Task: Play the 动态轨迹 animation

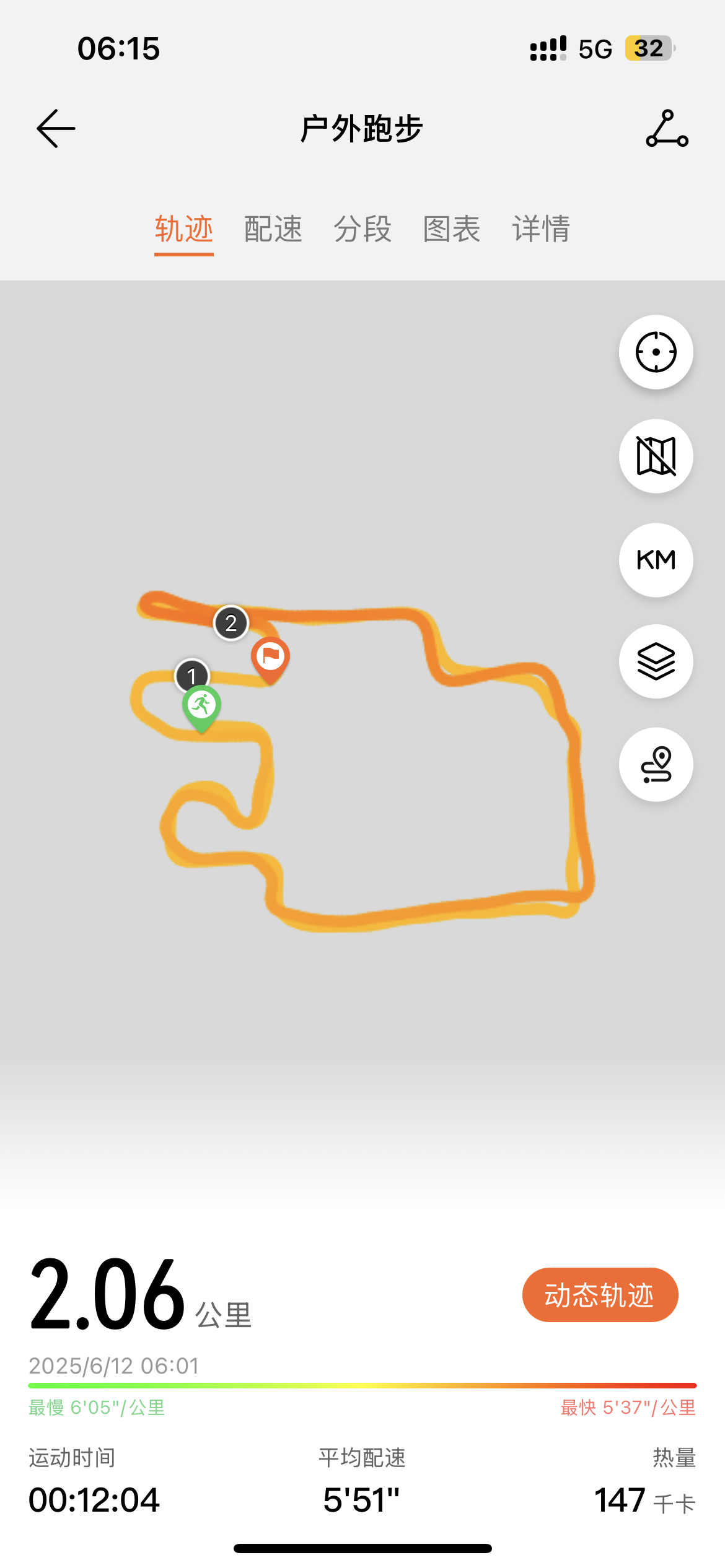Action: [x=600, y=1295]
